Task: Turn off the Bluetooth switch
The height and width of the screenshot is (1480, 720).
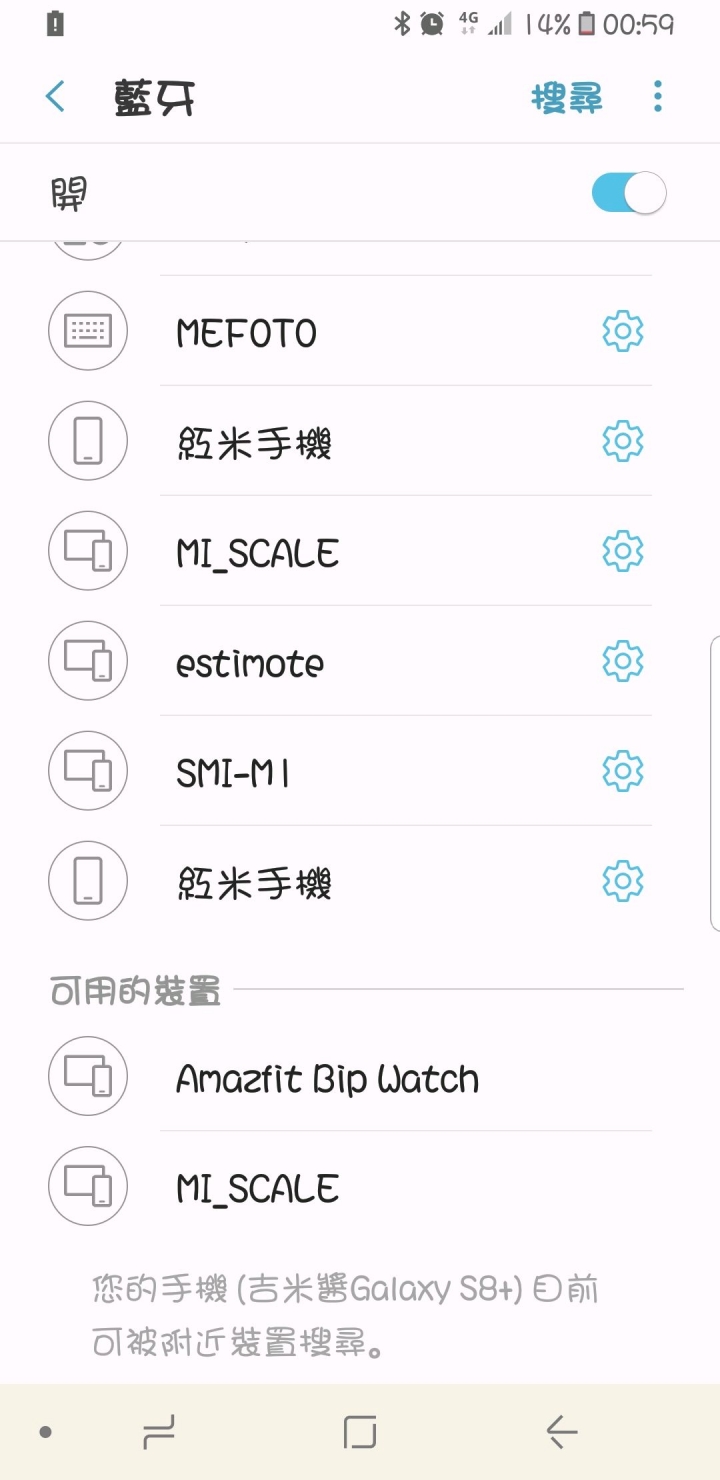Action: 629,193
